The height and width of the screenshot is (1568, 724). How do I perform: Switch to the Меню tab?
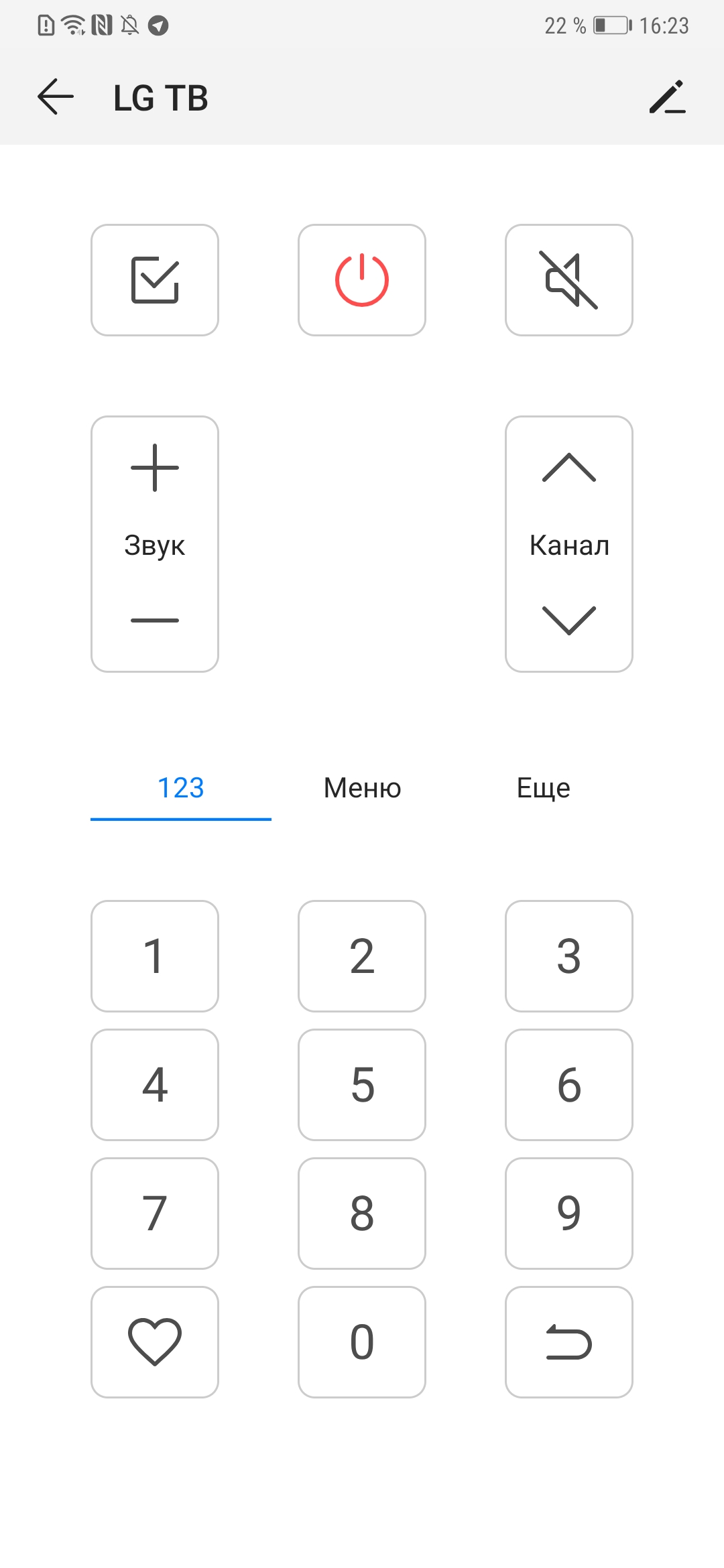coord(362,788)
